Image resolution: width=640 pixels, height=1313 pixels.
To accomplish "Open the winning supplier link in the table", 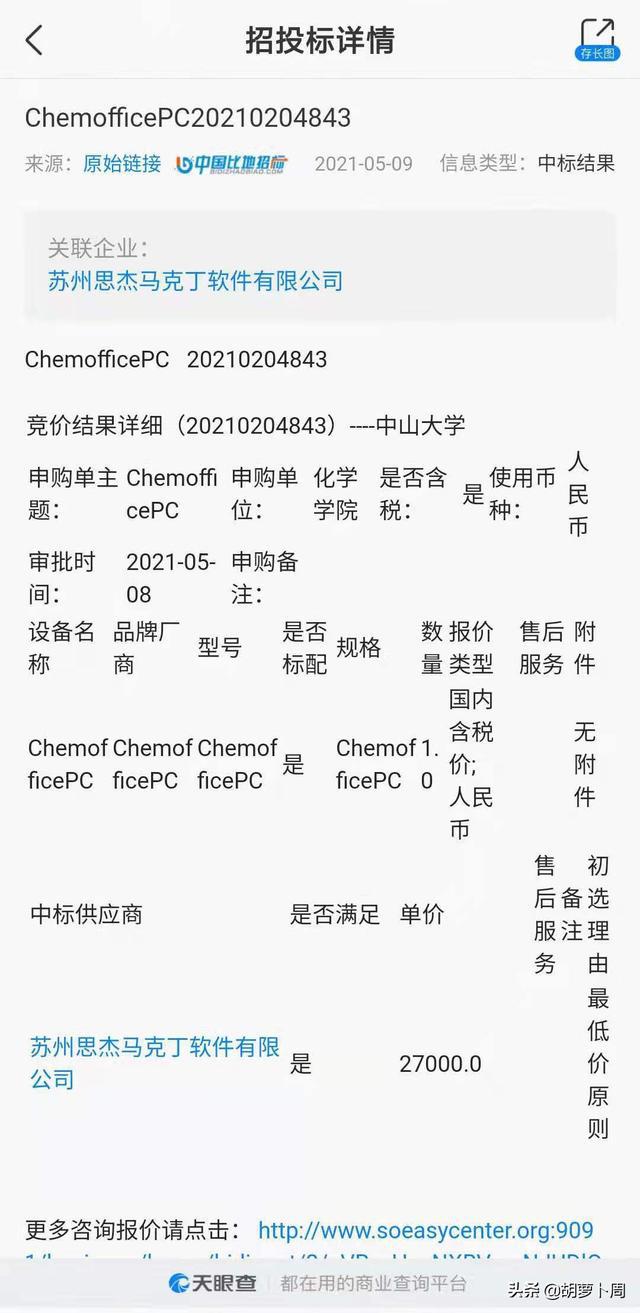I will click(155, 1063).
